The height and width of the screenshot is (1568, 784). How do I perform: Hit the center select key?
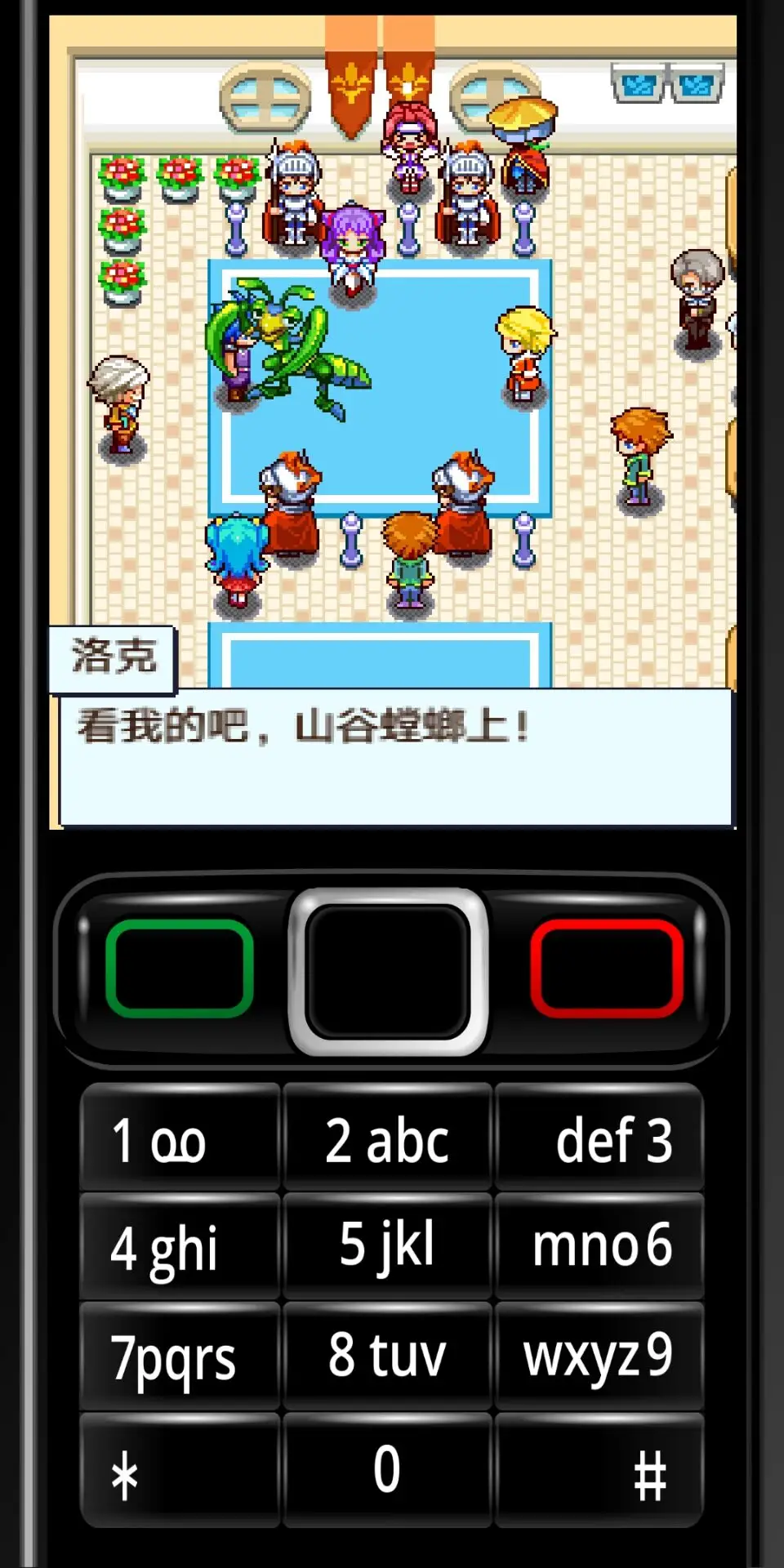coord(389,971)
